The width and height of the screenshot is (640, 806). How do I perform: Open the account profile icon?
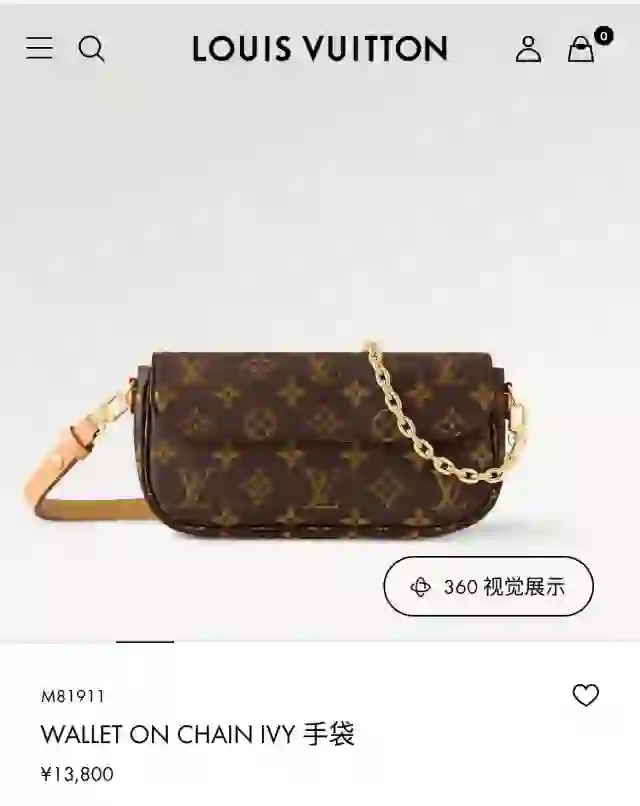click(528, 49)
